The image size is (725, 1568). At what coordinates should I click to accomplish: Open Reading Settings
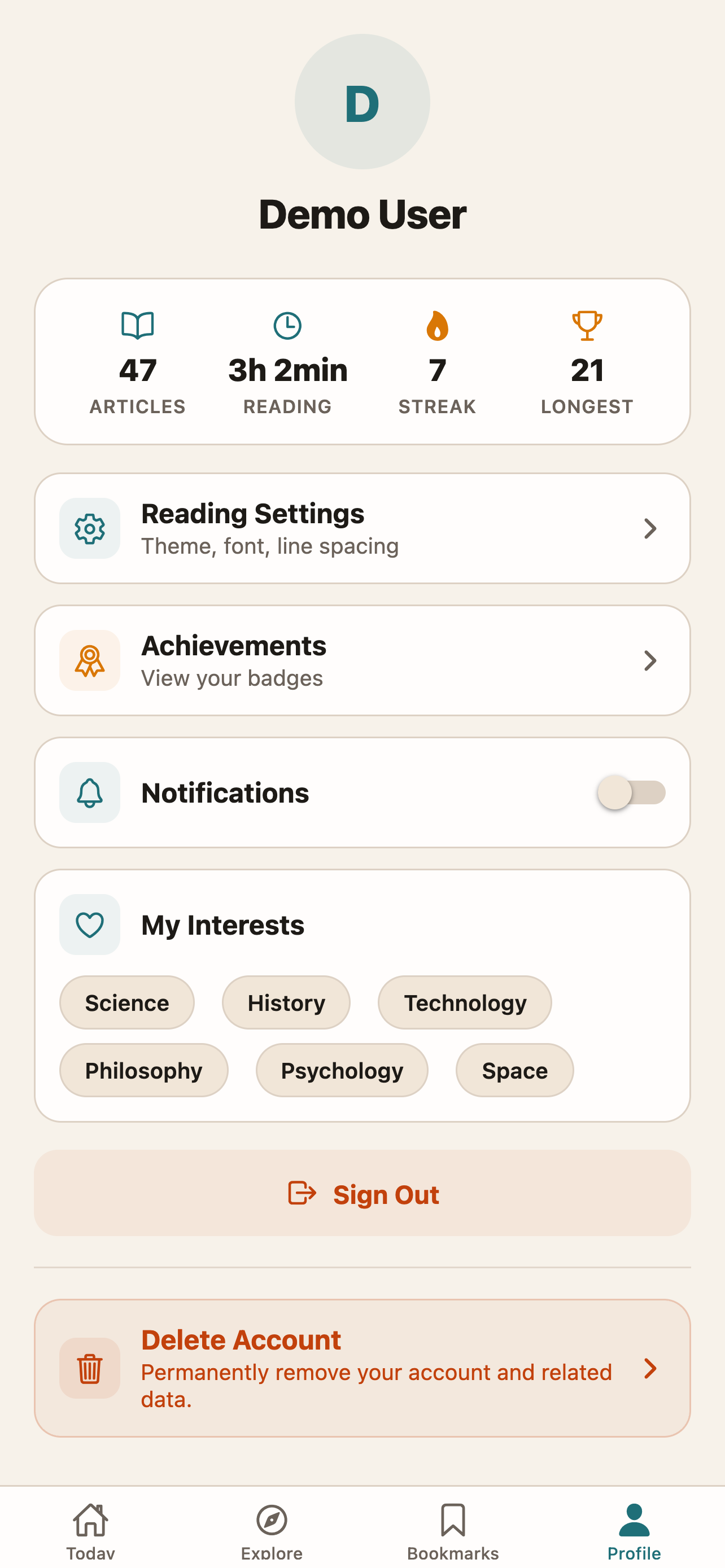(x=362, y=528)
